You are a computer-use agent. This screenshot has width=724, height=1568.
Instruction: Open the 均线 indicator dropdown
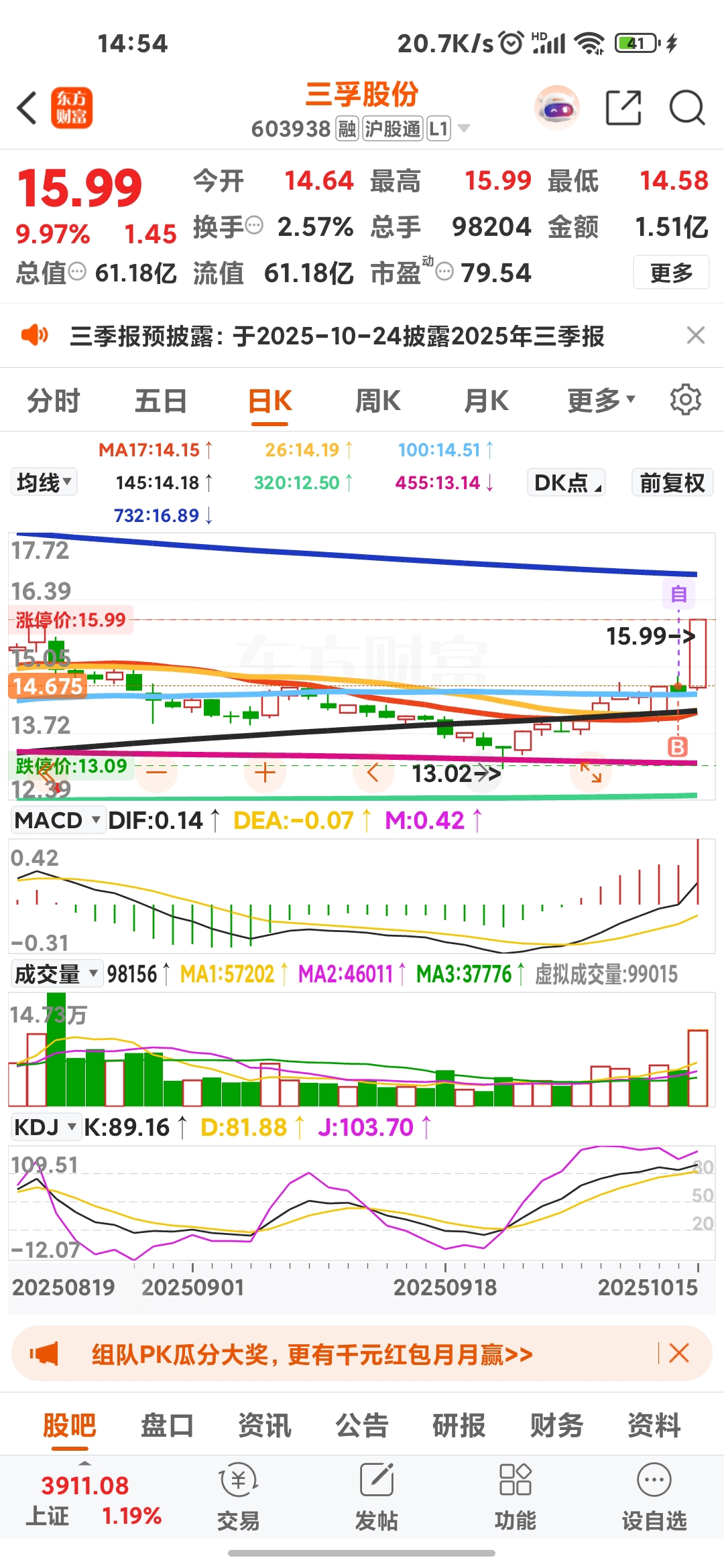pos(44,482)
